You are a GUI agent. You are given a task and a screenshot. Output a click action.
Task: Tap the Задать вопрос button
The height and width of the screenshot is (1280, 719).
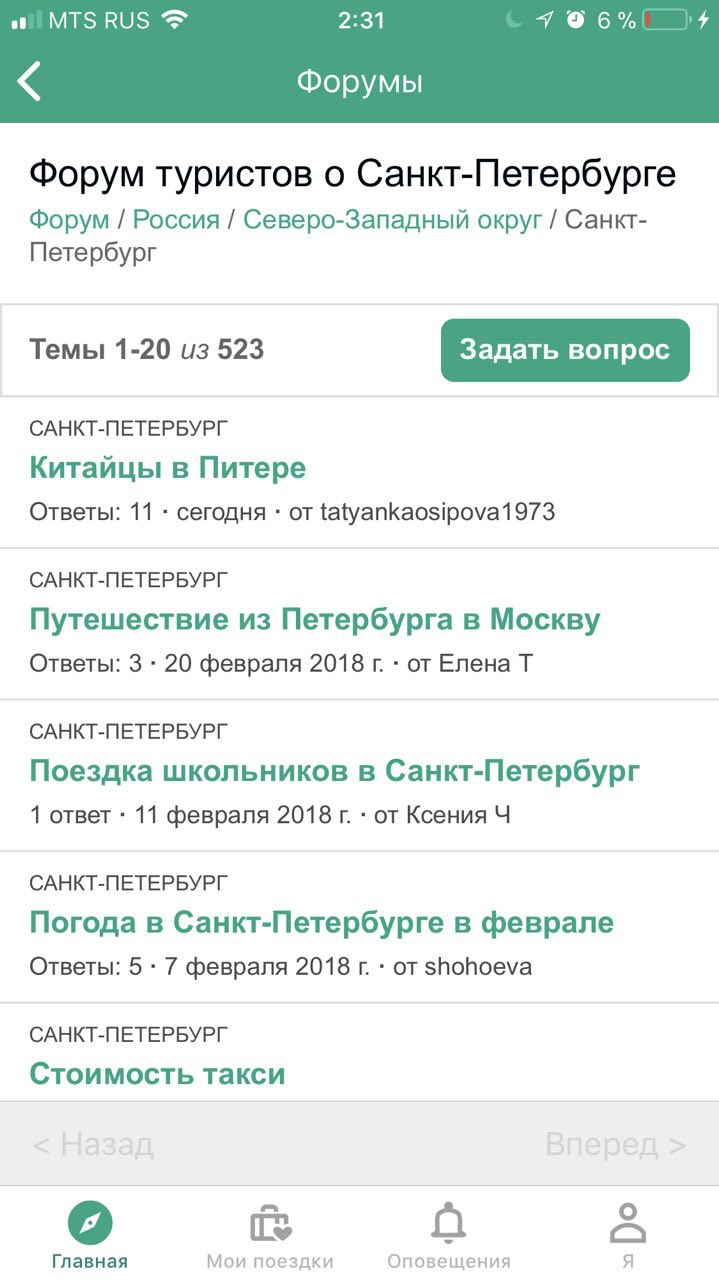coord(565,350)
